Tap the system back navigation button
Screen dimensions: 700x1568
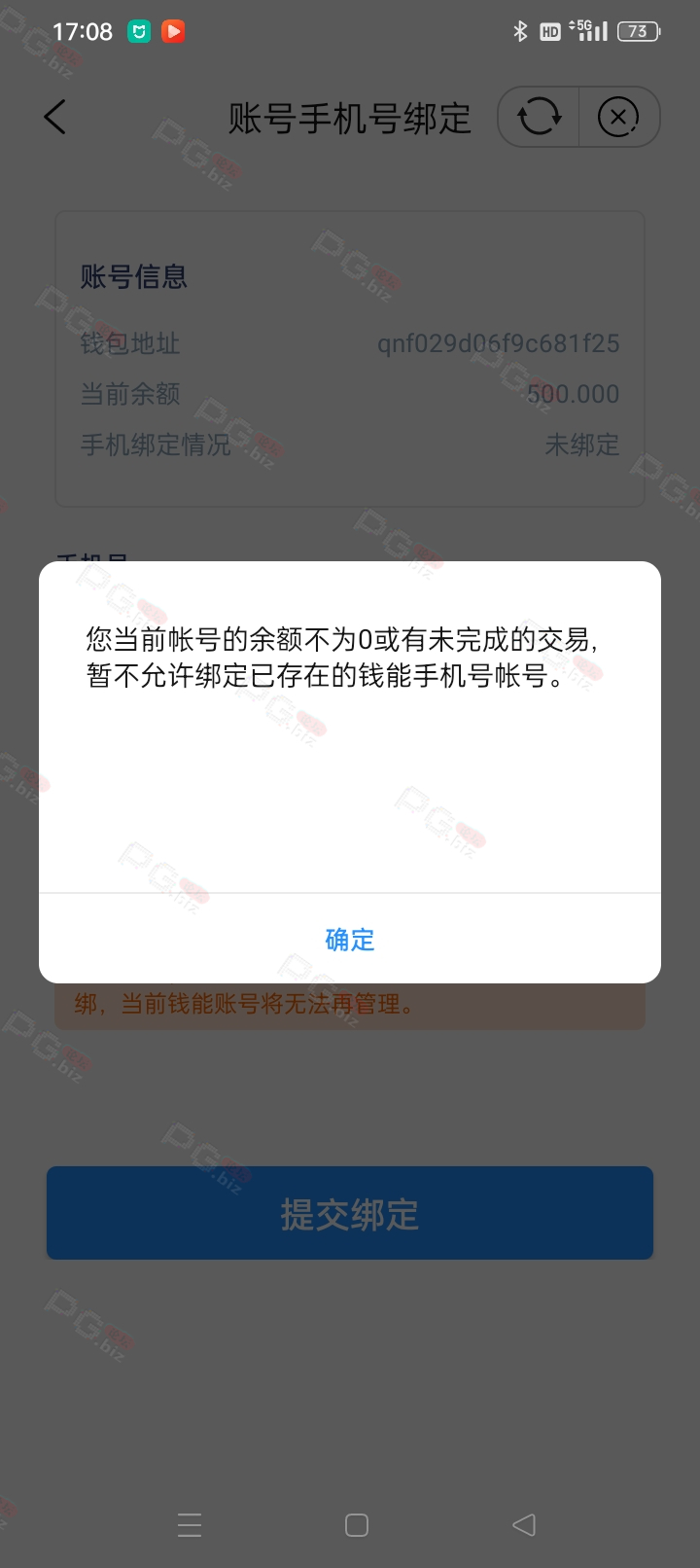tap(524, 1524)
